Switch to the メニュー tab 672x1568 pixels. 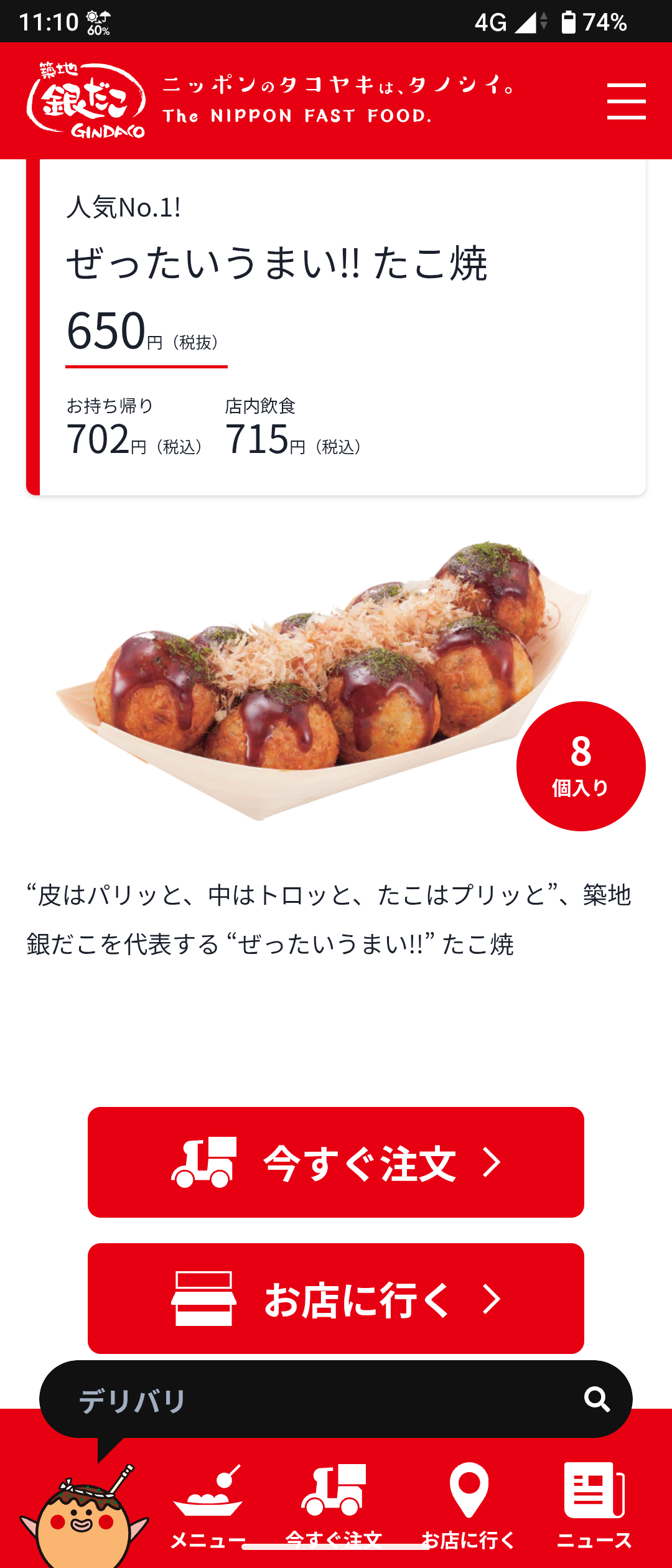[208, 1506]
